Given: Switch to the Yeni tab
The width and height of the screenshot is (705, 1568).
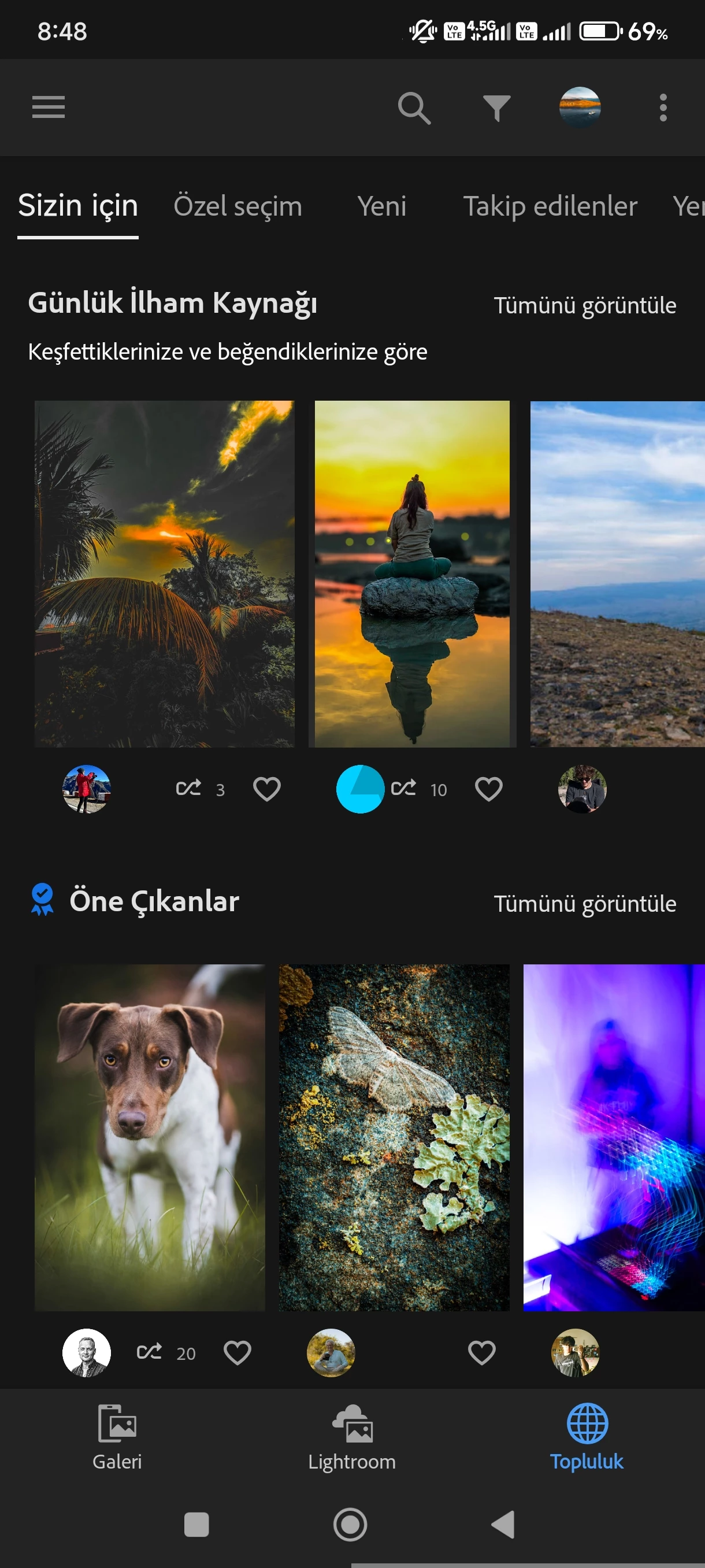Looking at the screenshot, I should [x=381, y=206].
